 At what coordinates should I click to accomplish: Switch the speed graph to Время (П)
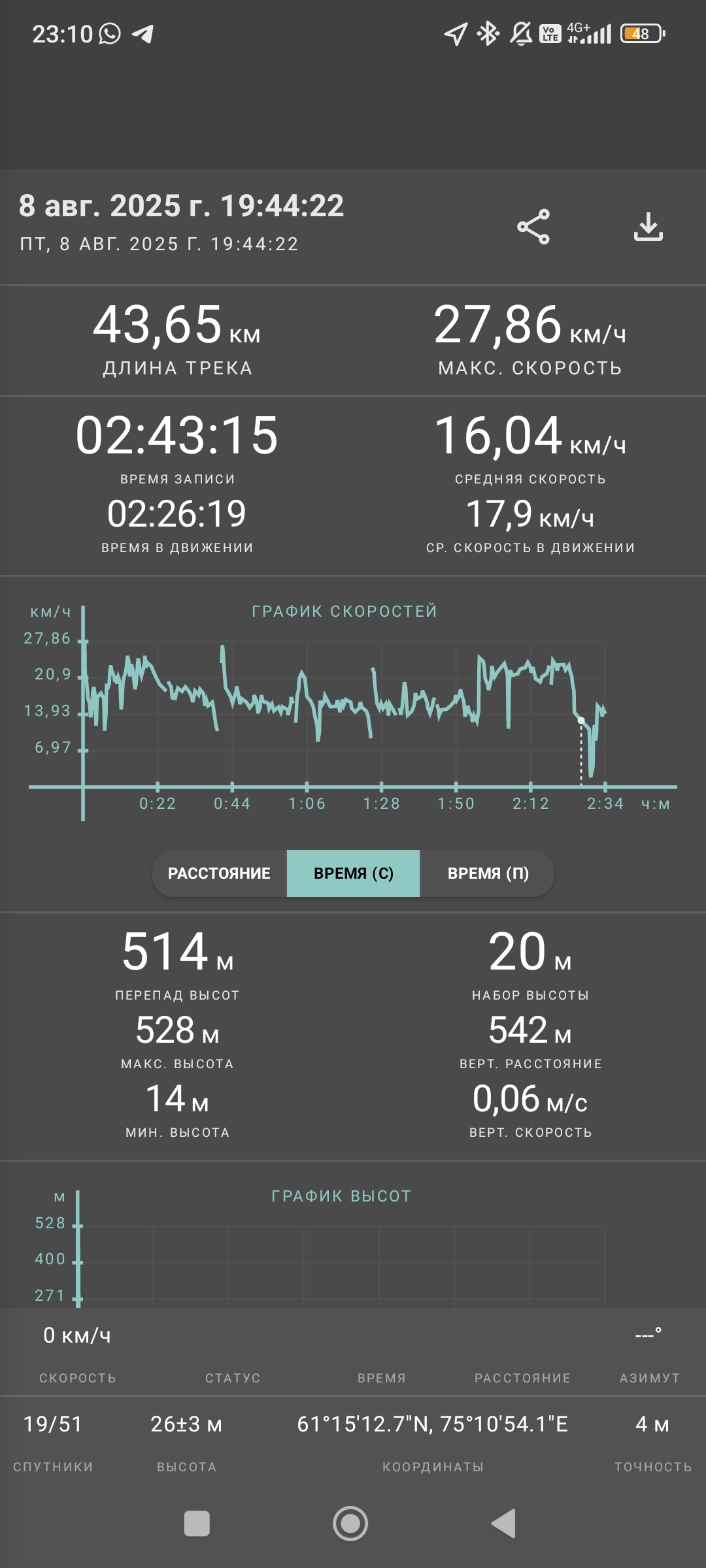(x=488, y=873)
